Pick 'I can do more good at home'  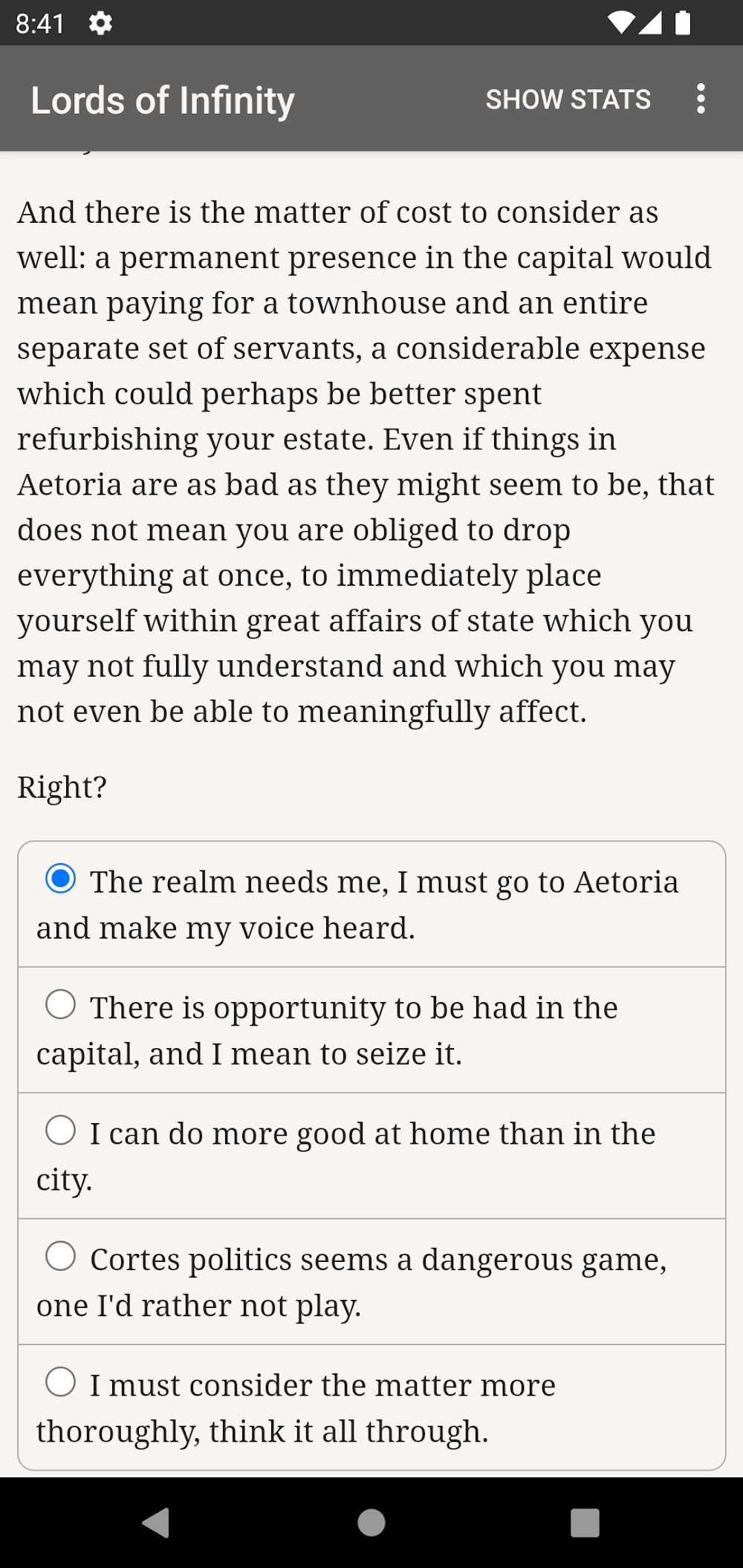pyautogui.click(x=61, y=1131)
